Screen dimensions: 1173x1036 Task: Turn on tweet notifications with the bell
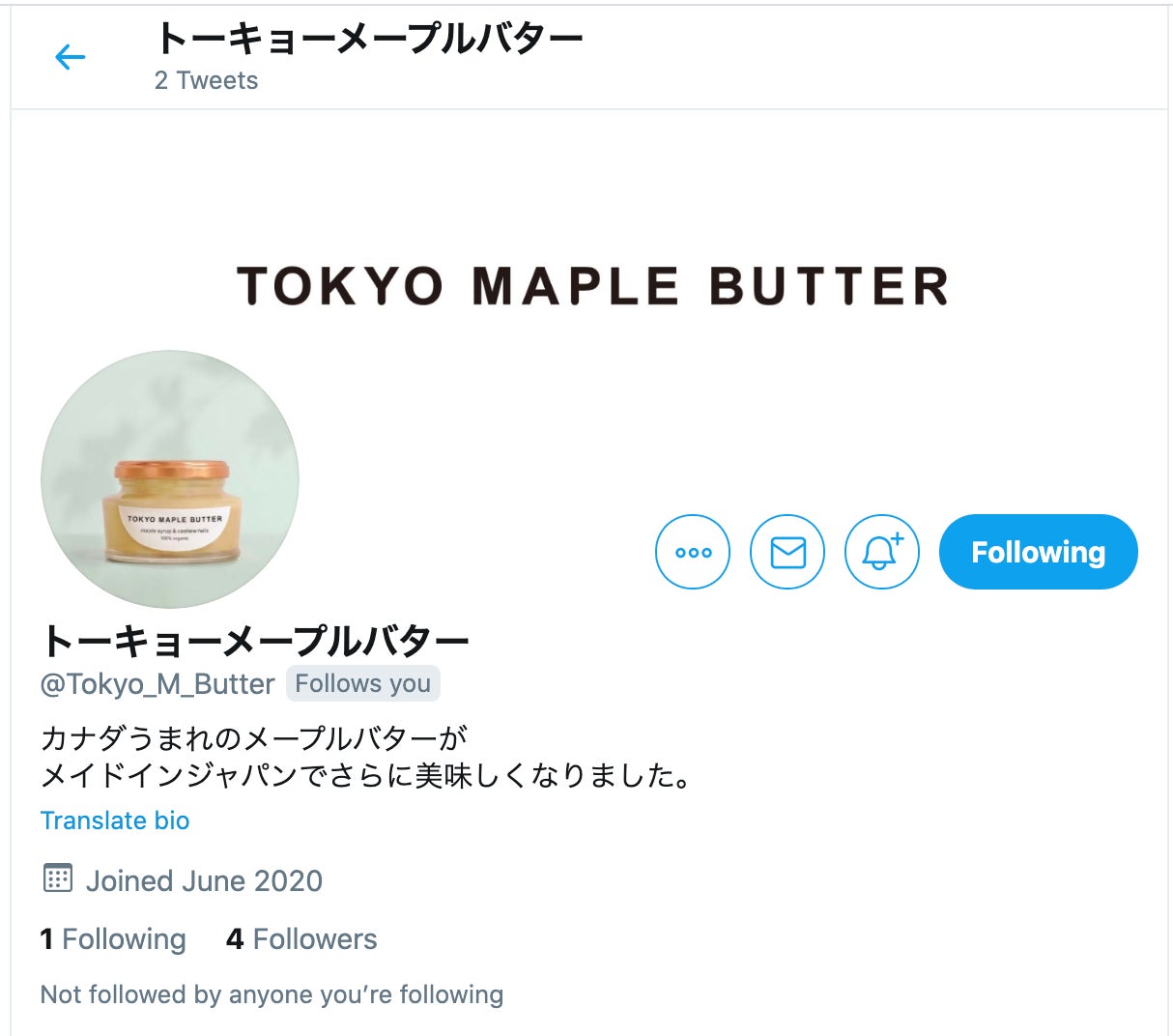pos(882,552)
